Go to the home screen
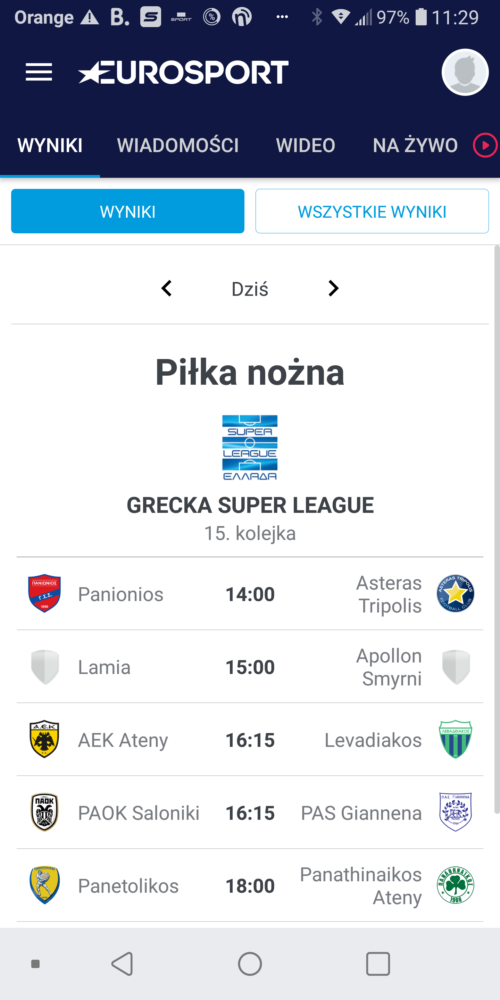 250,964
